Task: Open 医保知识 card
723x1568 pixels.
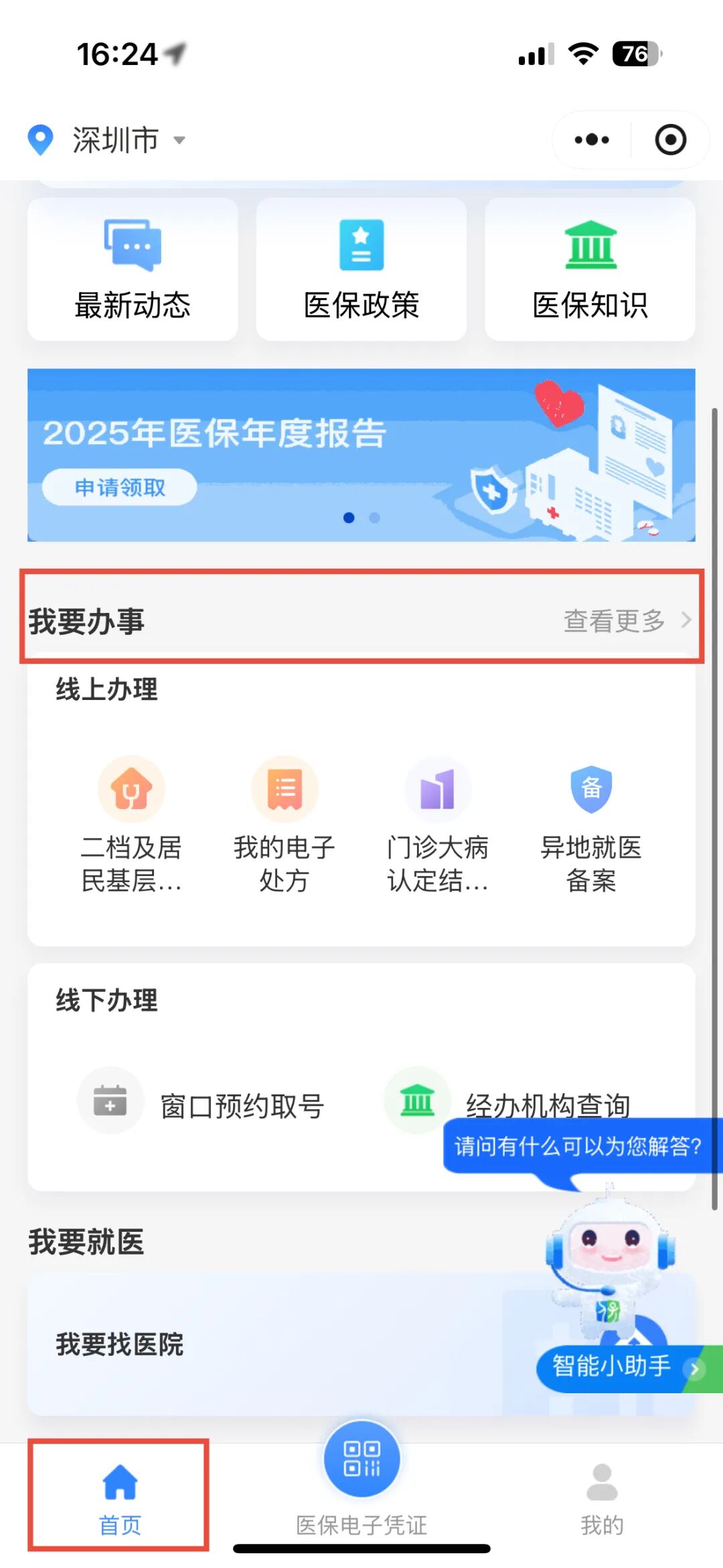Action: tap(590, 269)
